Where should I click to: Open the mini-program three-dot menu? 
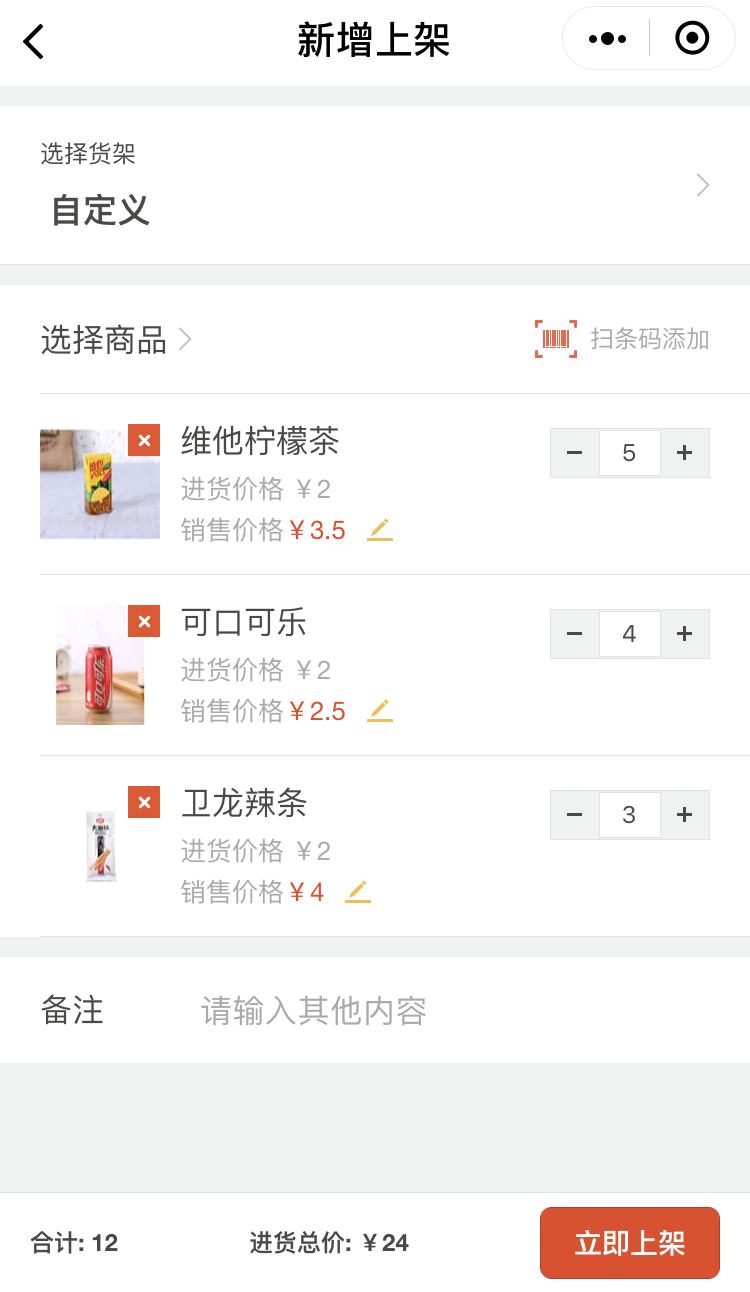(x=607, y=39)
